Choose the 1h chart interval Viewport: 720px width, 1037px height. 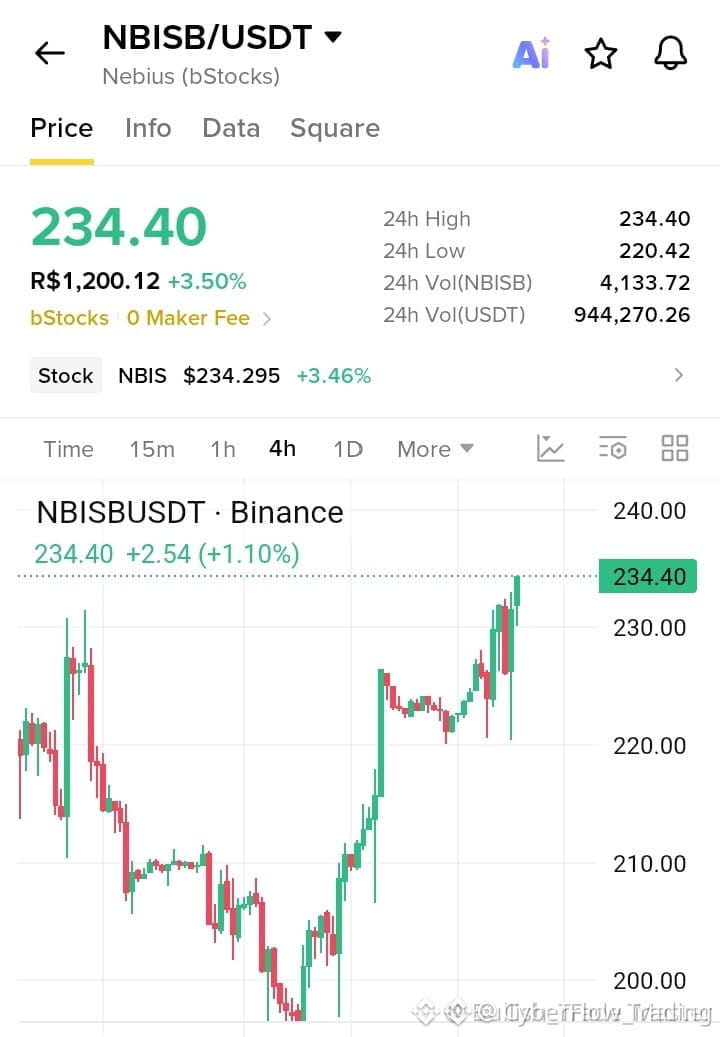[223, 450]
